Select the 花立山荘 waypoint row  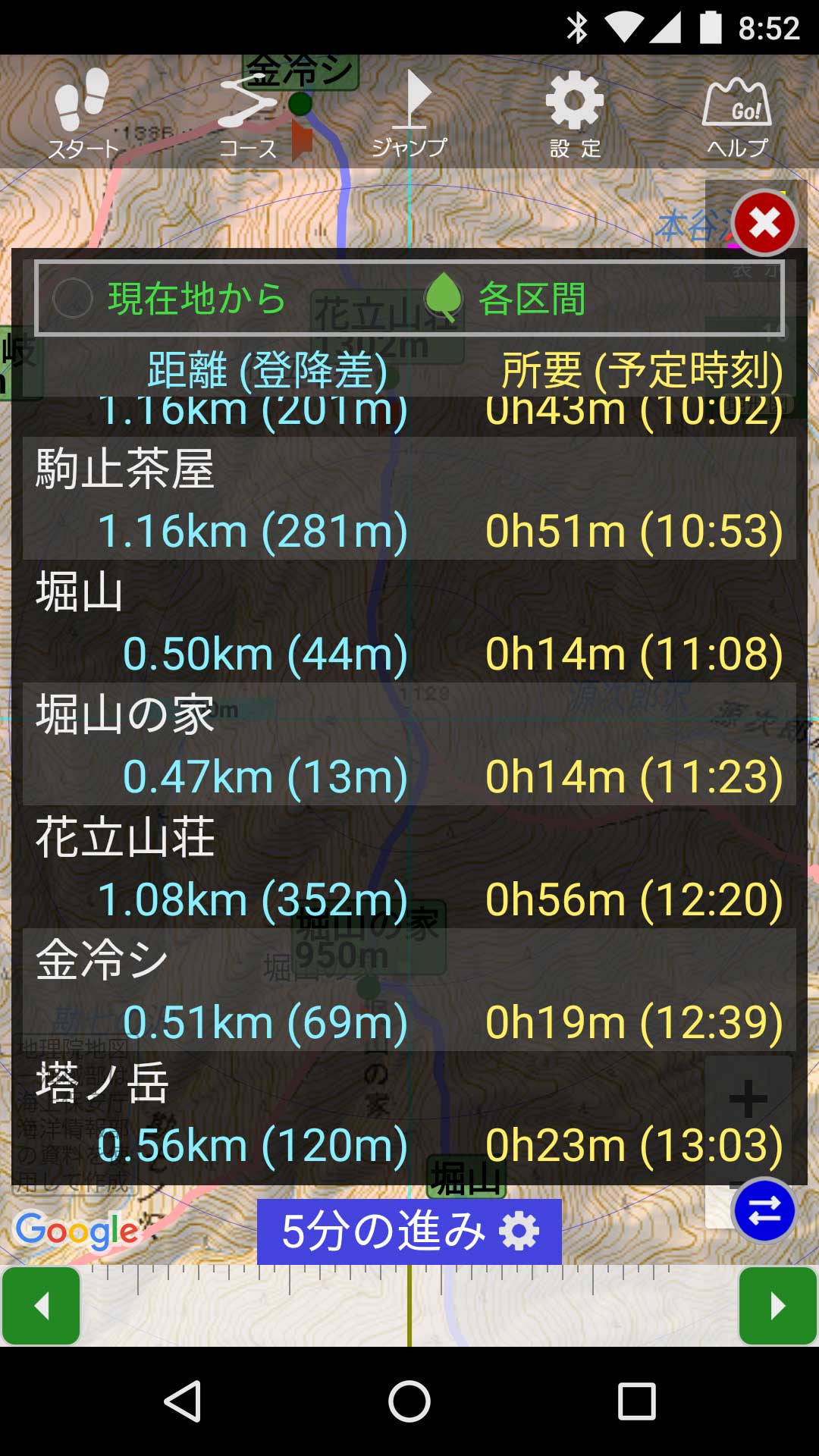pyautogui.click(x=409, y=867)
